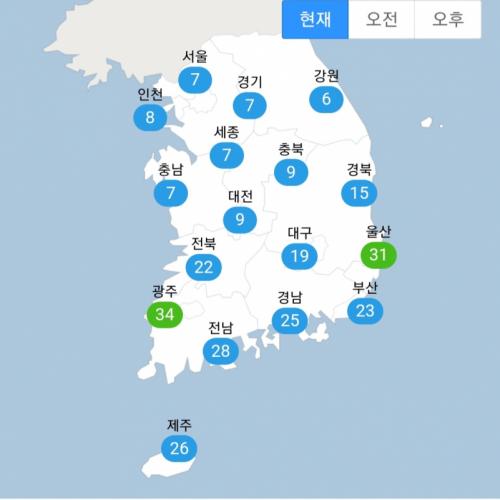The width and height of the screenshot is (500, 500).
Task: Select the 현재 tab
Action: (315, 19)
